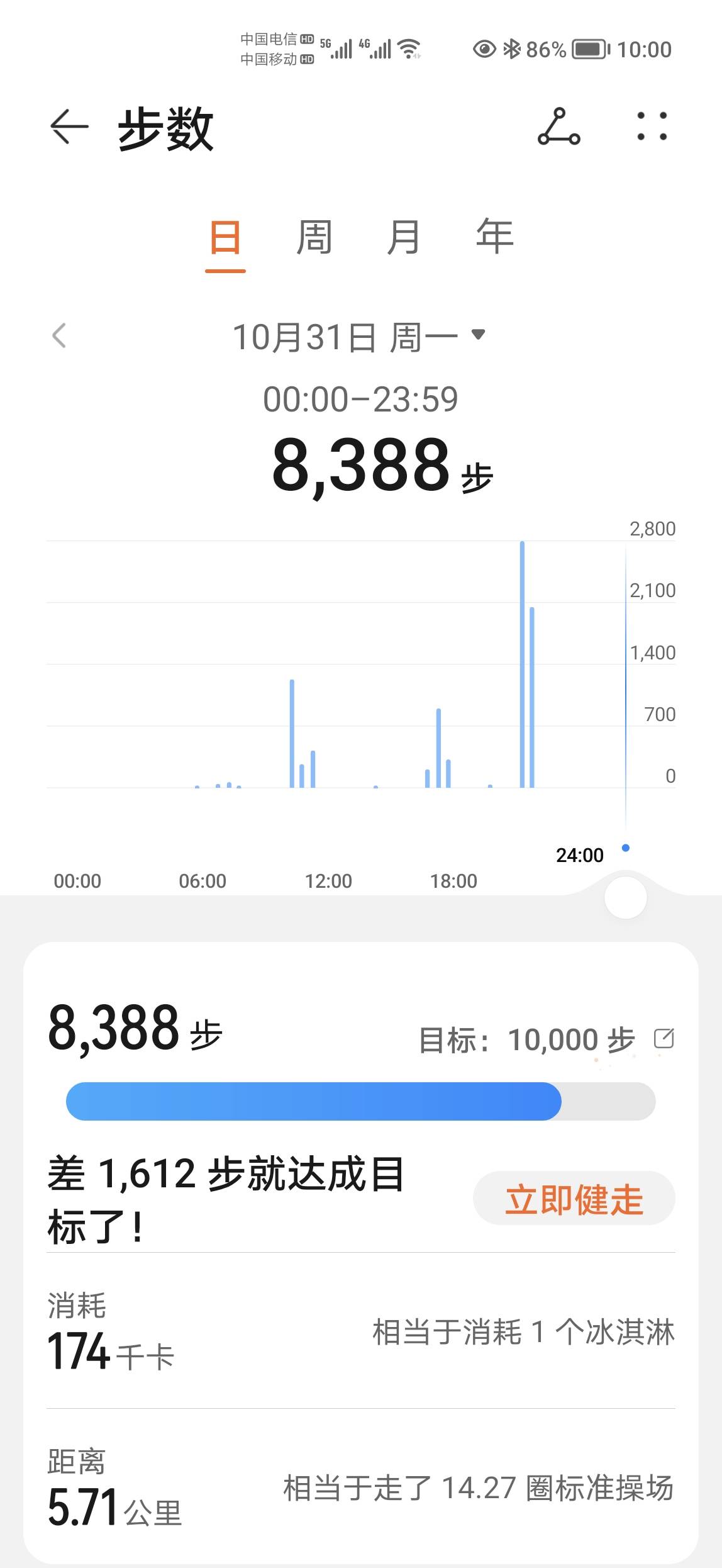
Task: Select the 日 tab
Action: (x=225, y=238)
